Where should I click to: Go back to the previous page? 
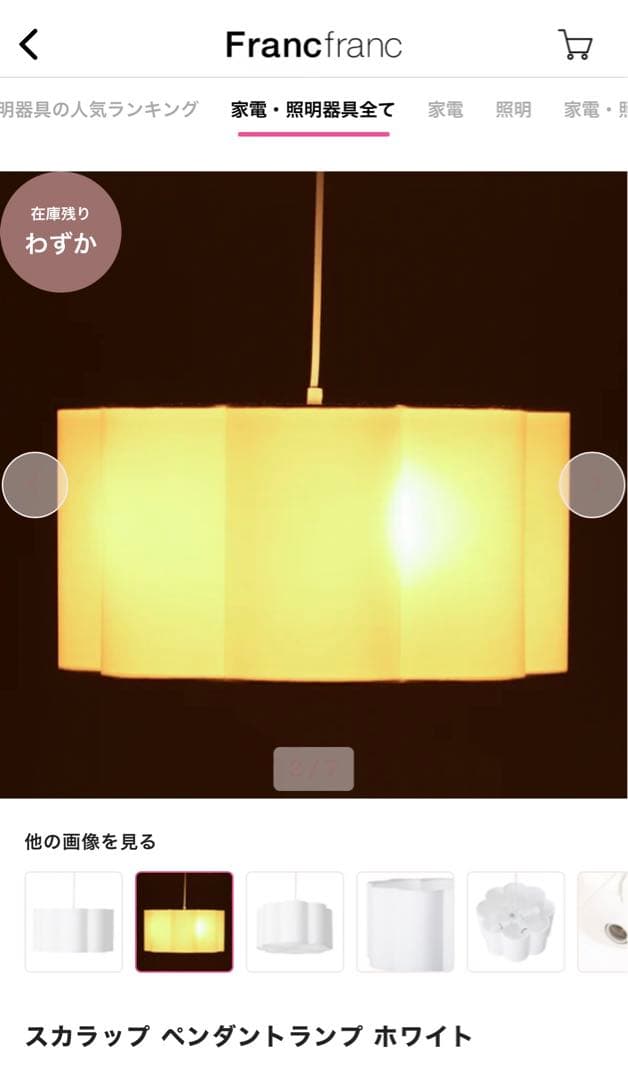tap(29, 45)
